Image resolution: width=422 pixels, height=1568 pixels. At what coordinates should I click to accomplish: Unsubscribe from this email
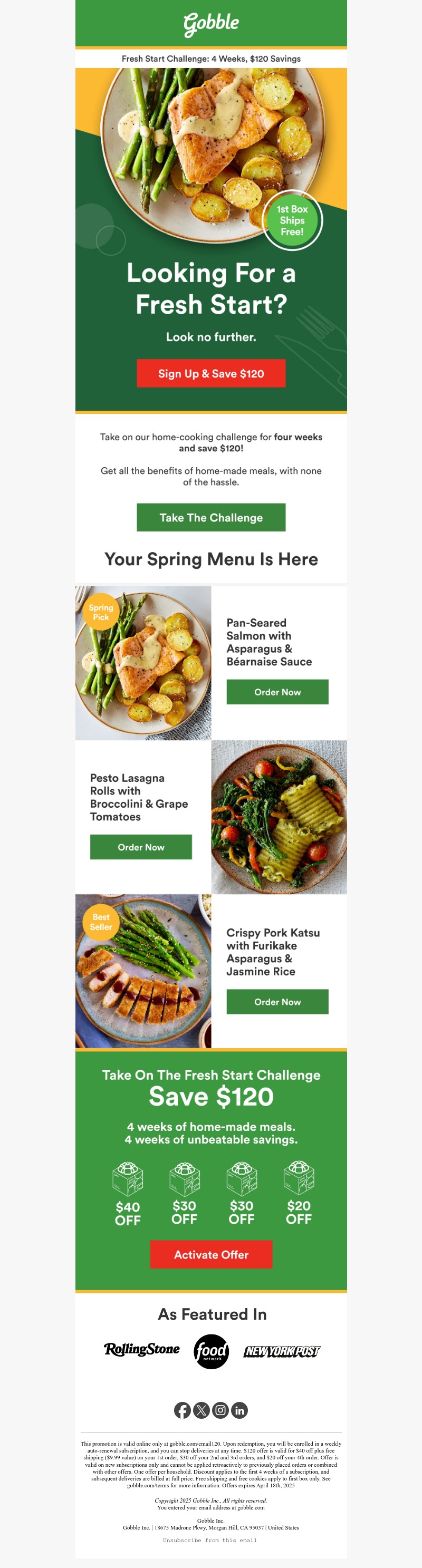coord(210,1541)
